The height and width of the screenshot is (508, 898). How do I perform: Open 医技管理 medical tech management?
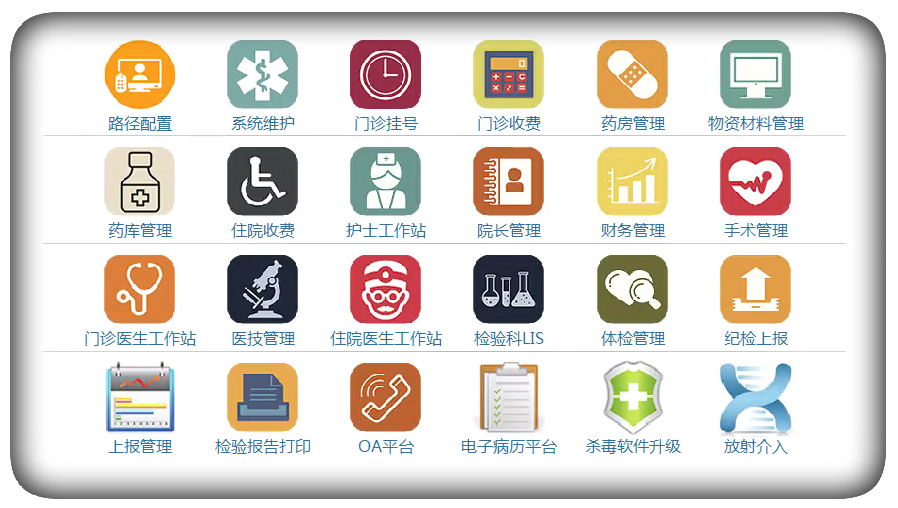pos(263,290)
